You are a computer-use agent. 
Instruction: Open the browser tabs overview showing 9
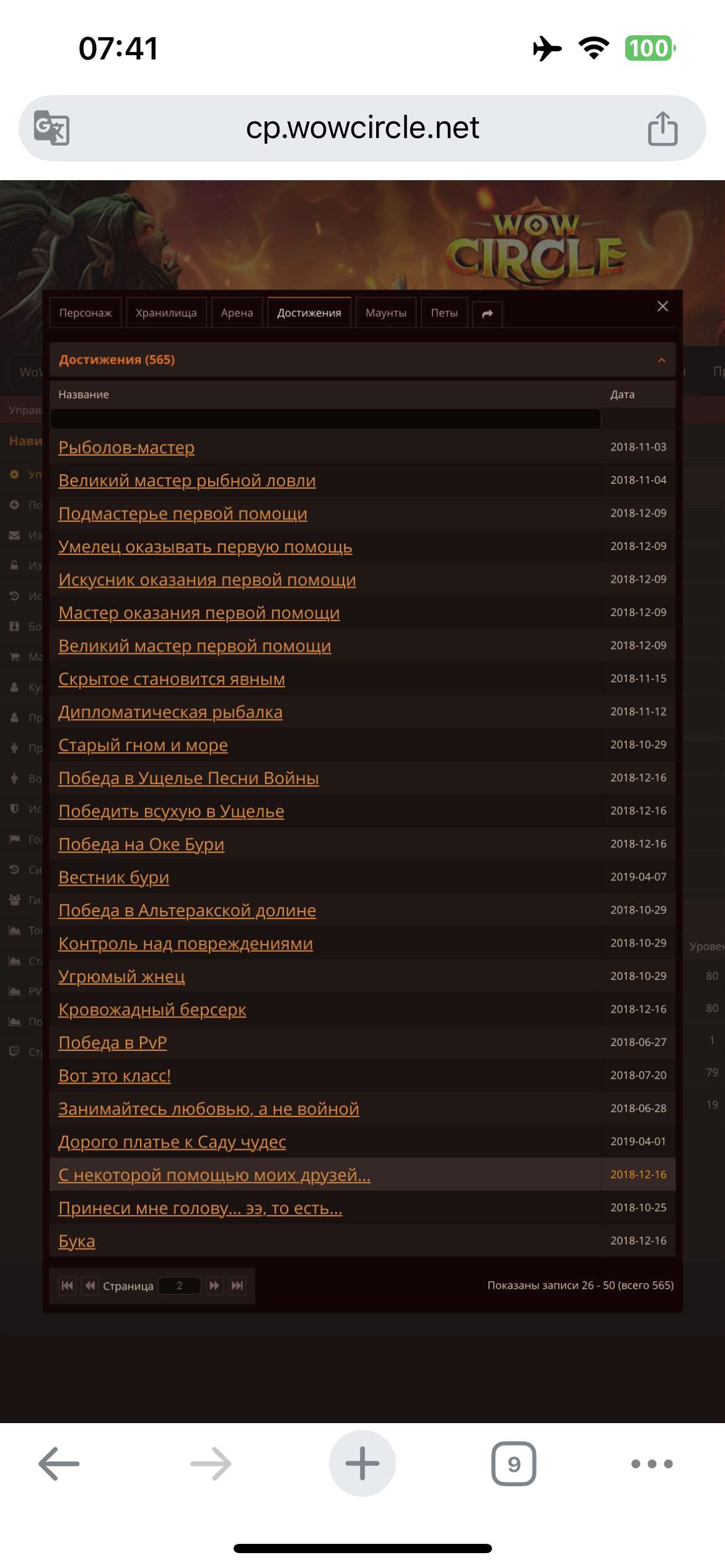(514, 1463)
